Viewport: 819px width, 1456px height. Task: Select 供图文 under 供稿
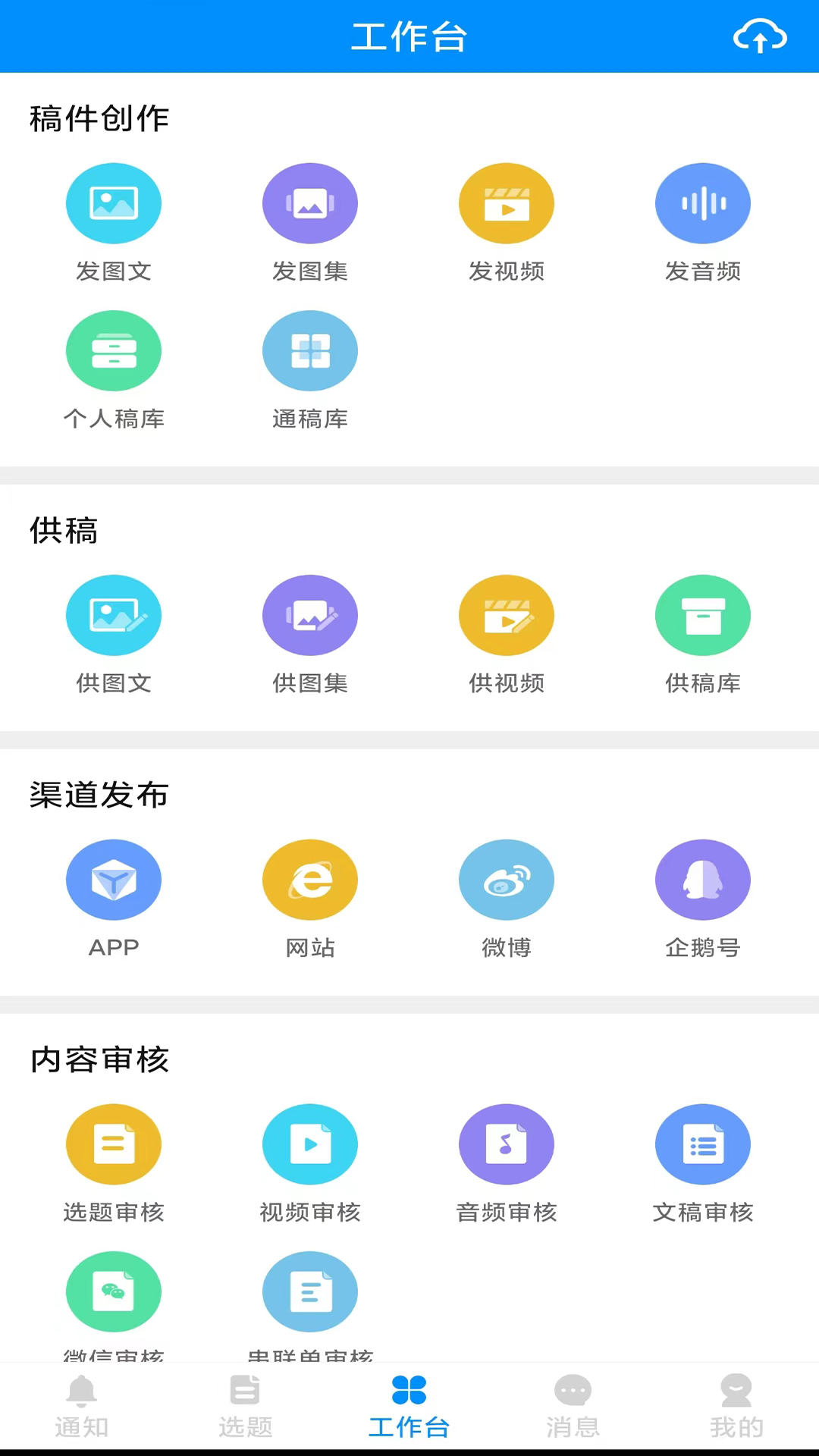pyautogui.click(x=114, y=615)
